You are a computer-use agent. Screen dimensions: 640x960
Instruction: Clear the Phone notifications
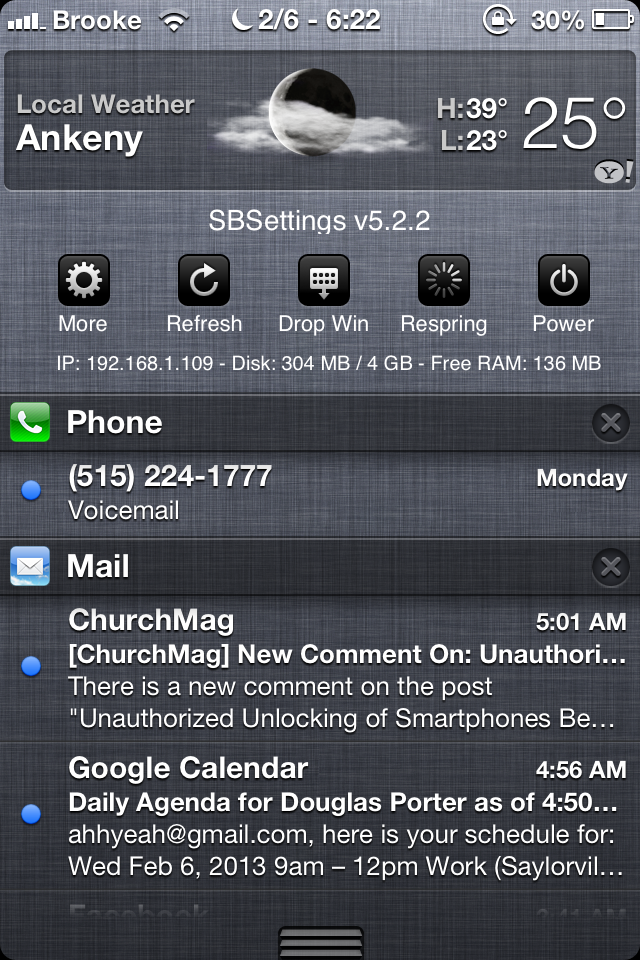610,423
